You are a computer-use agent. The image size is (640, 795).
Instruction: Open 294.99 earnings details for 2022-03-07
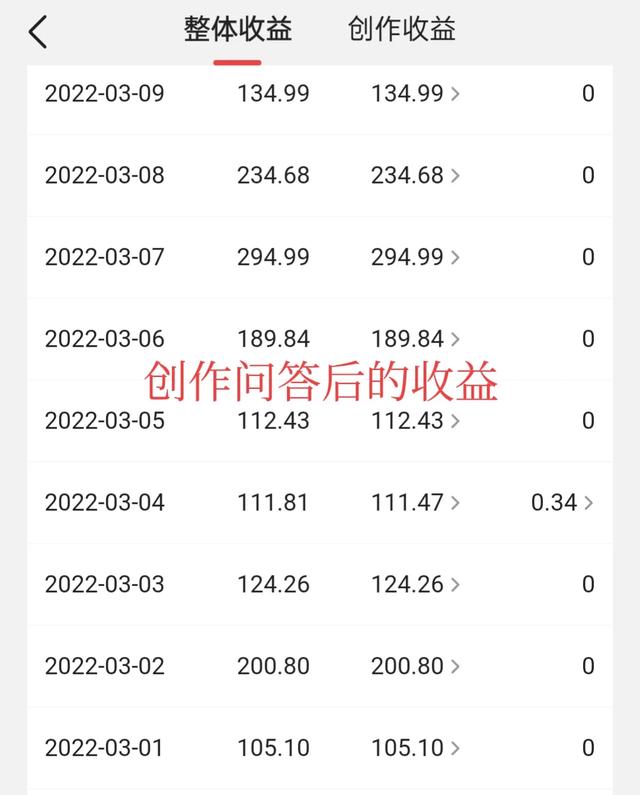415,258
